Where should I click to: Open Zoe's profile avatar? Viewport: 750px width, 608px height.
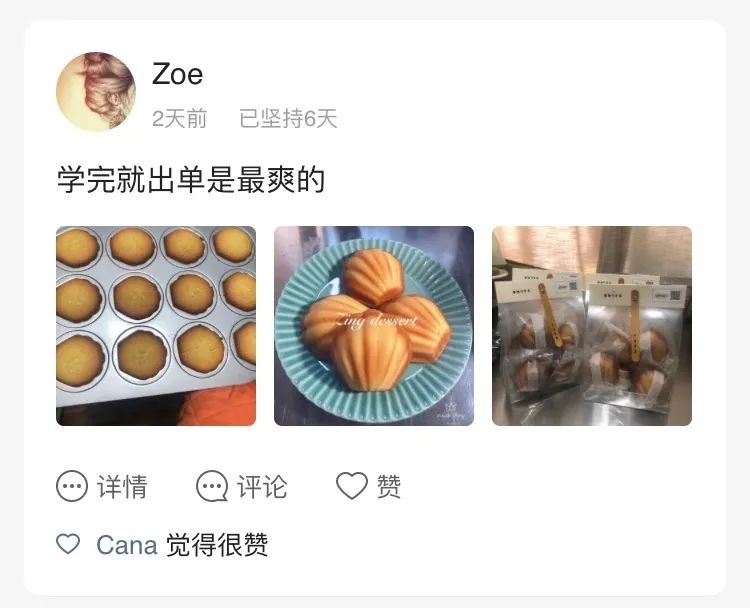tap(96, 92)
